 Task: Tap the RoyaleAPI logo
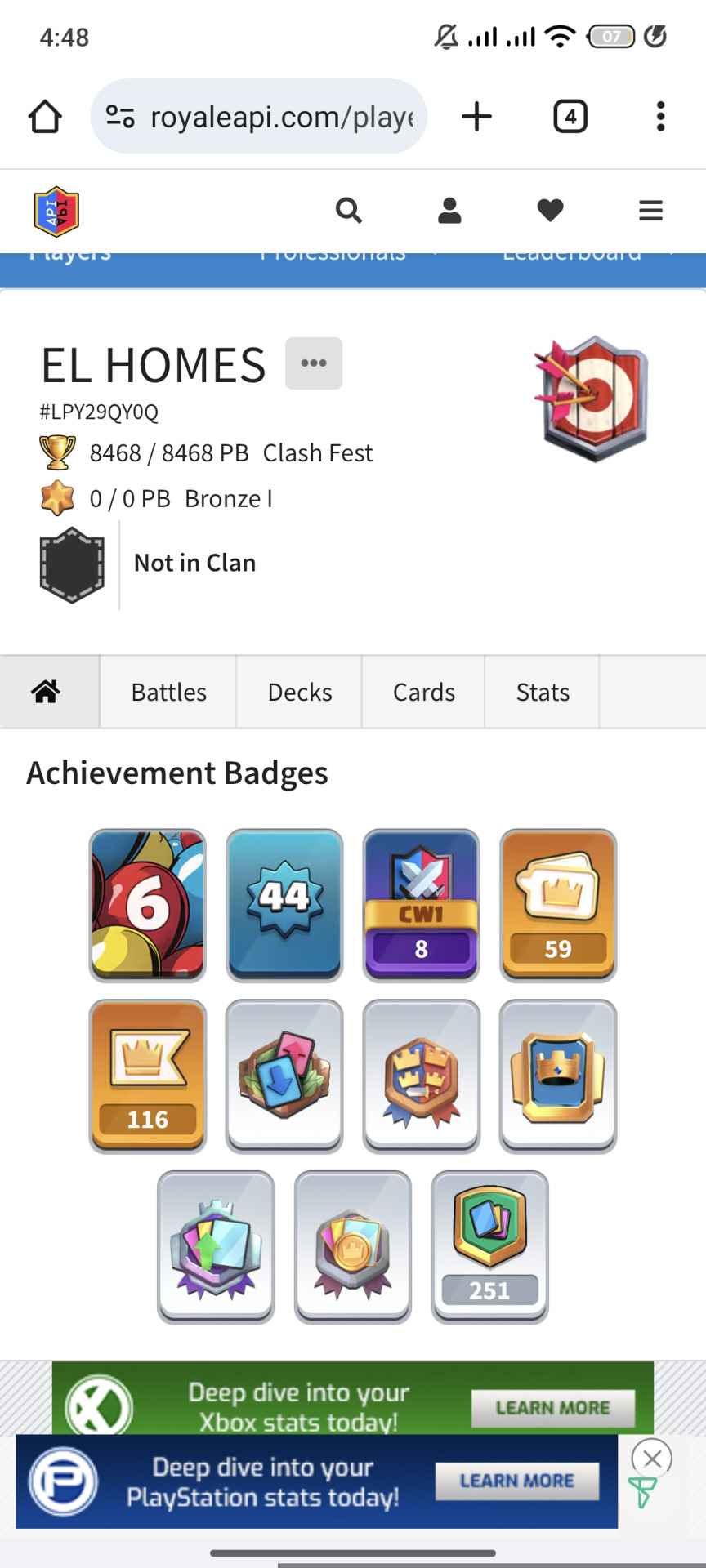(x=56, y=212)
